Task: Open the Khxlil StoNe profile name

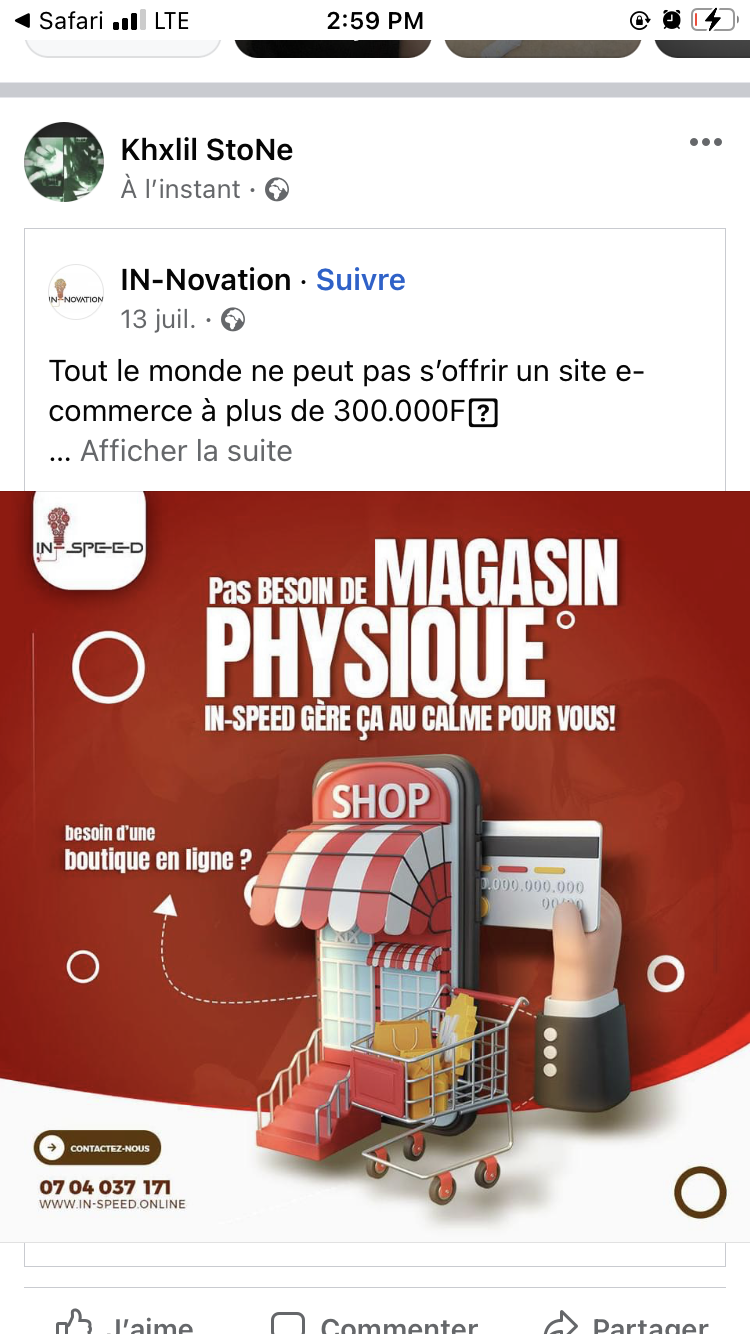Action: pos(207,150)
